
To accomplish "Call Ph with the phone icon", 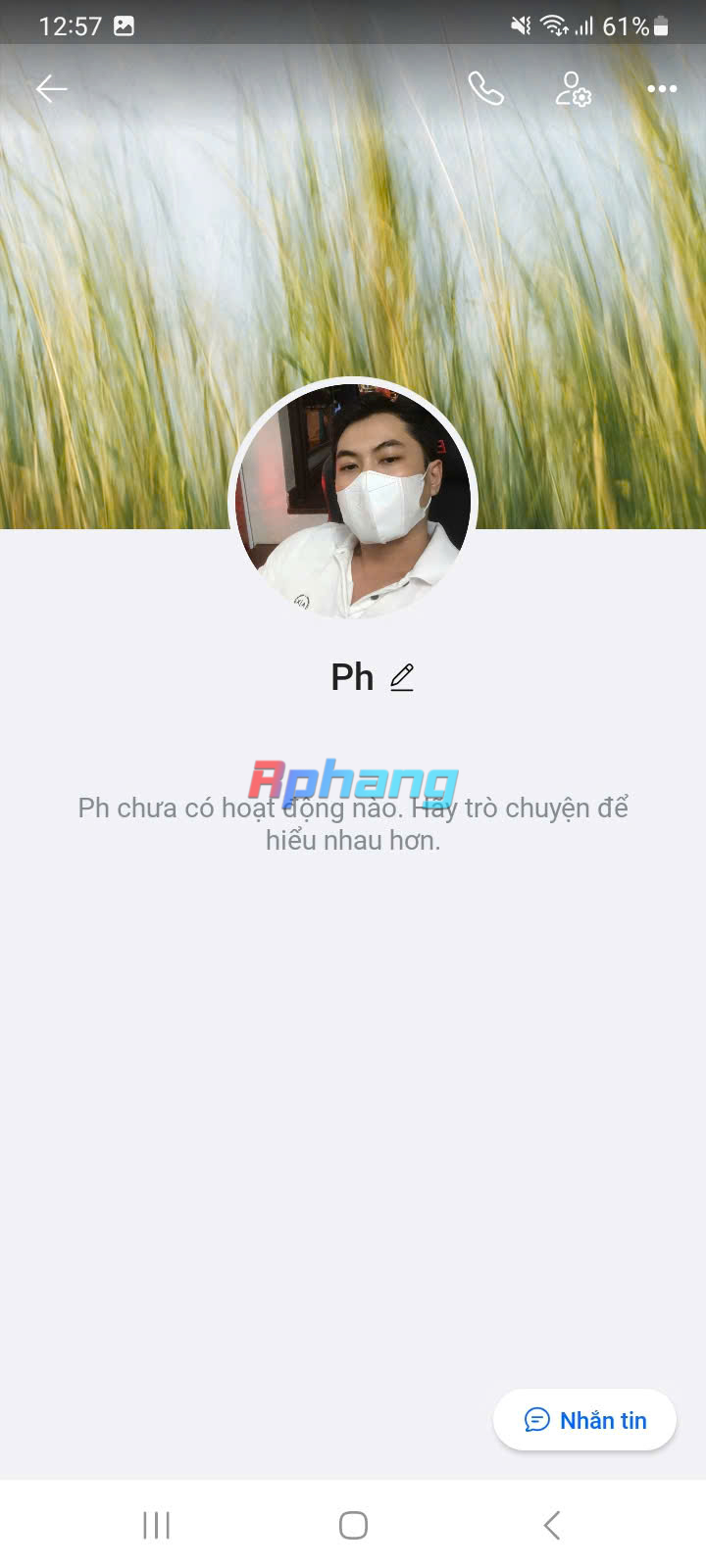I will 485,89.
